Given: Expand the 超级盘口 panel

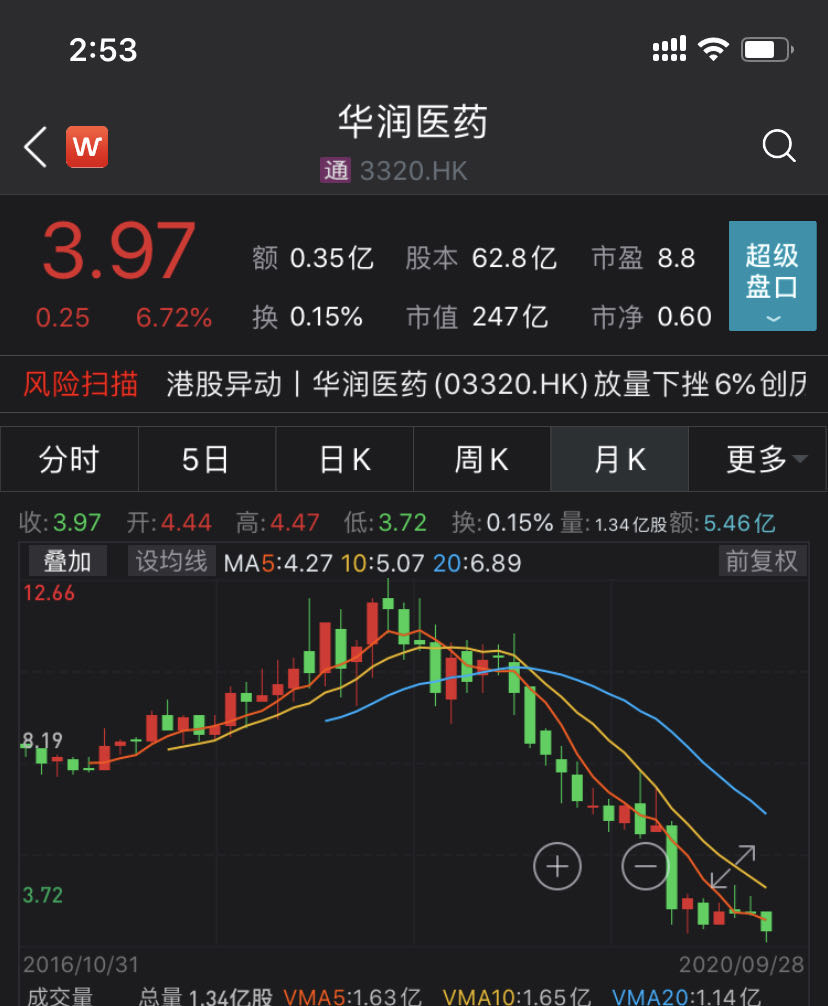Looking at the screenshot, I should (x=772, y=277).
